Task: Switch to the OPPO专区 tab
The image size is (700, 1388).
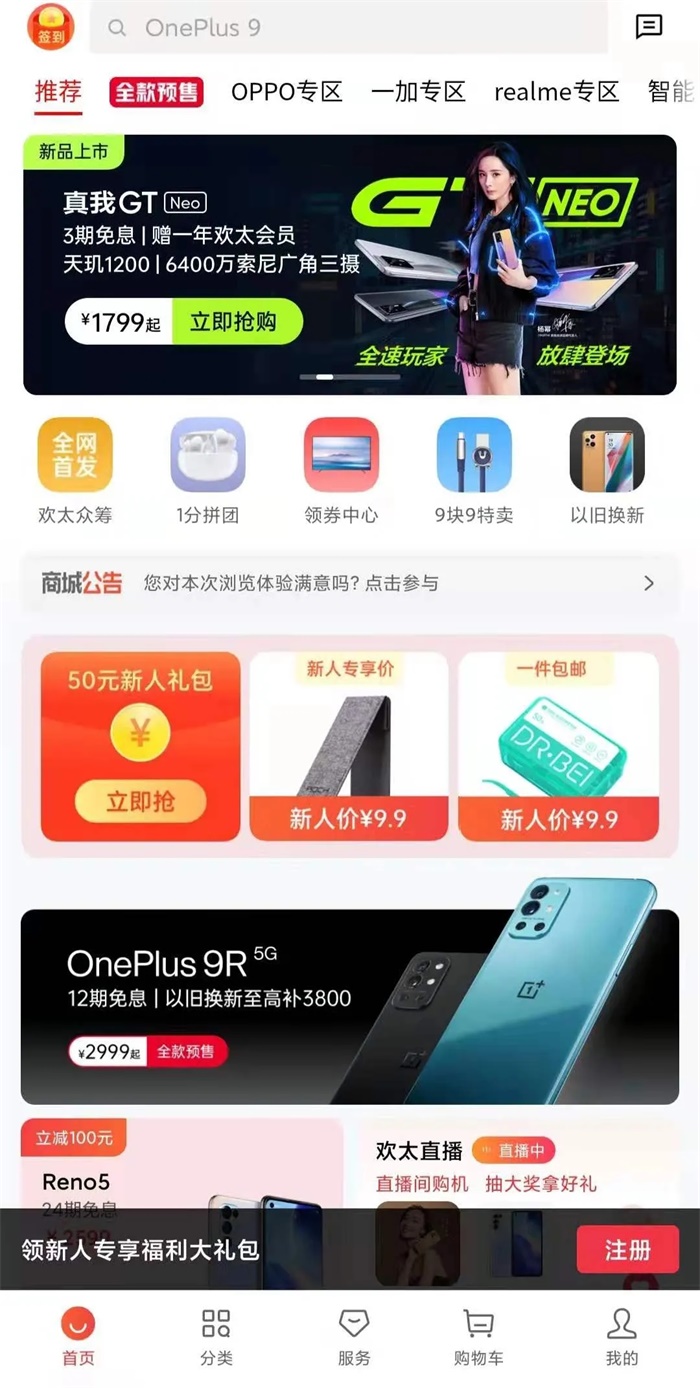Action: [287, 92]
